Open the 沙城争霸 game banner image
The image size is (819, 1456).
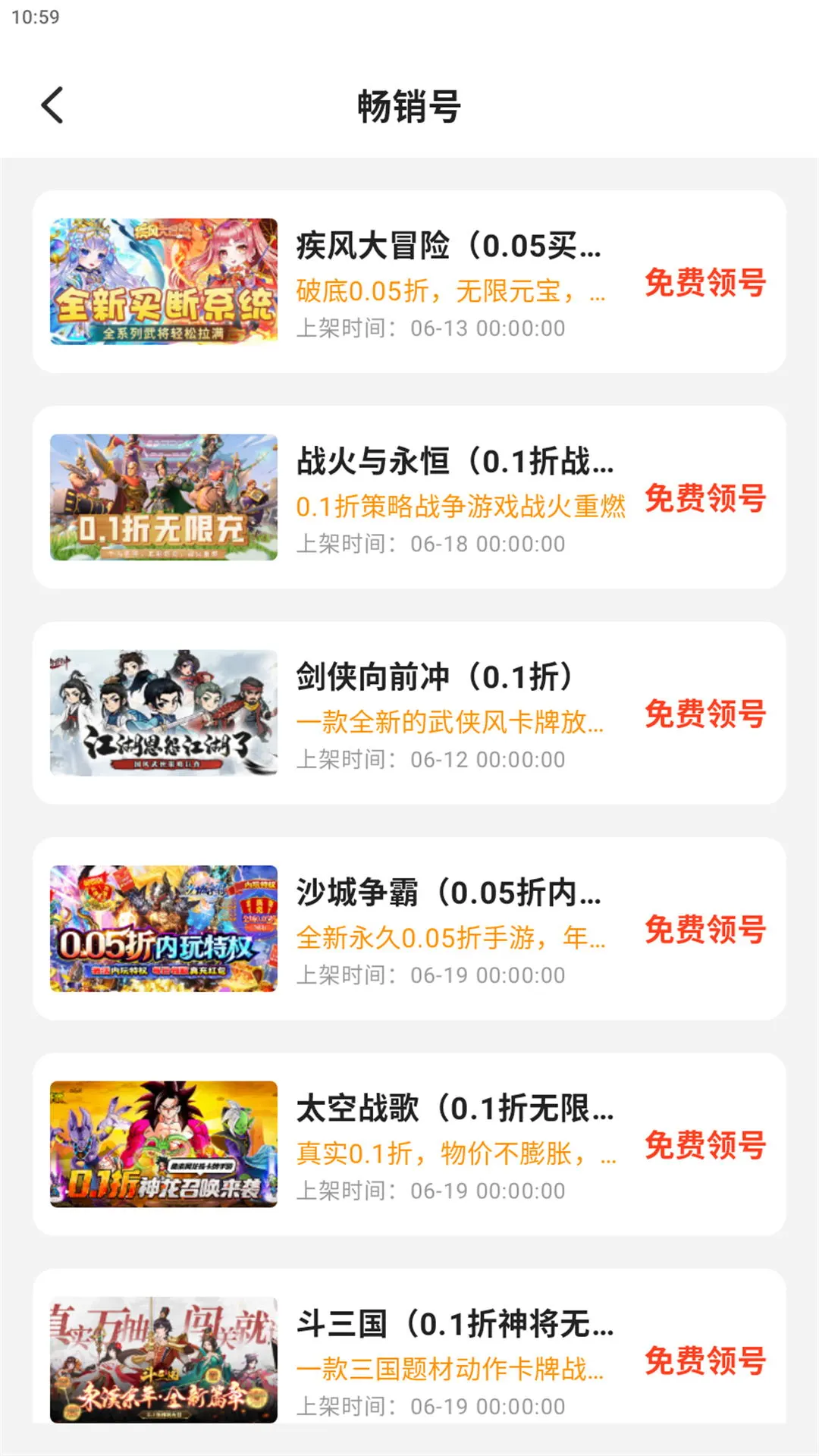[x=162, y=928]
